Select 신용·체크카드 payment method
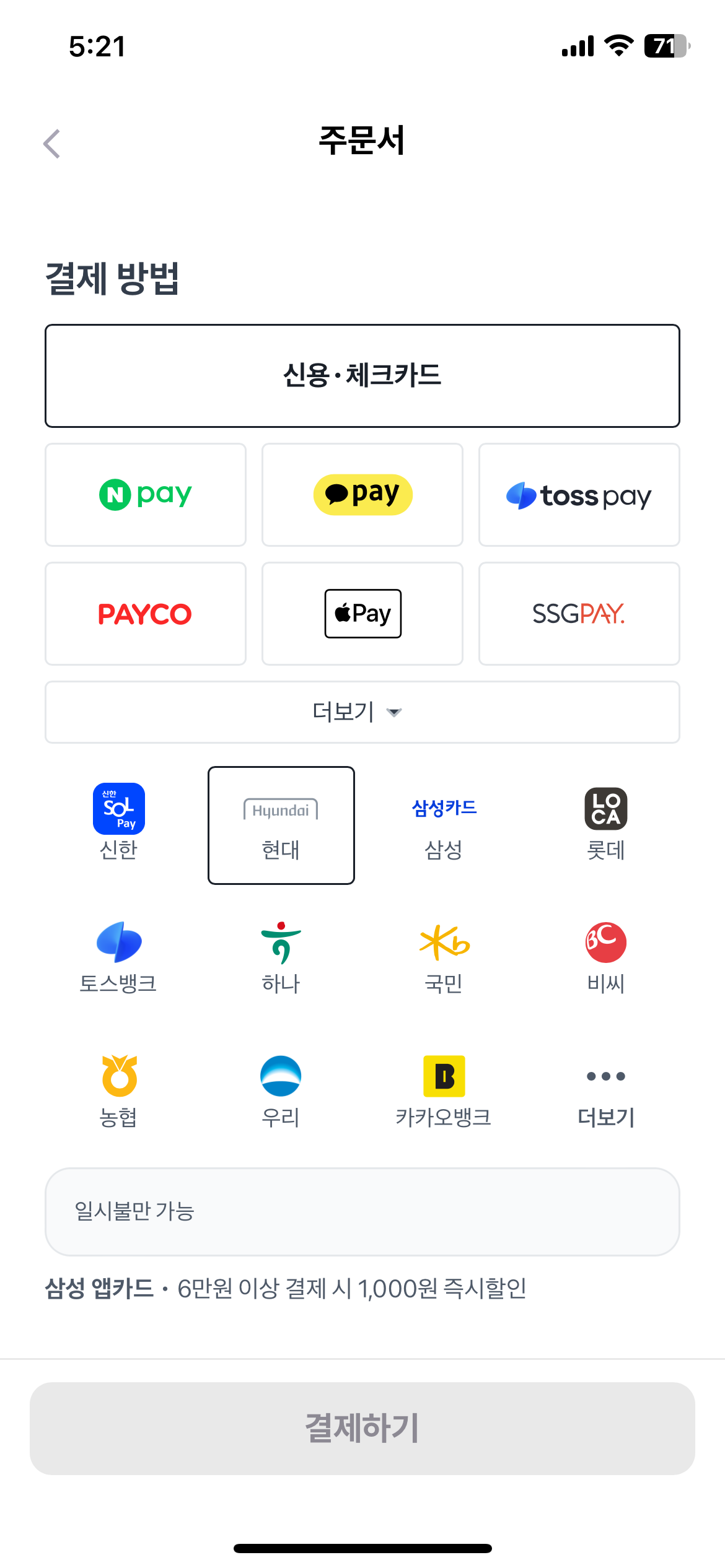Screen dimensions: 725x1568 coord(362,376)
